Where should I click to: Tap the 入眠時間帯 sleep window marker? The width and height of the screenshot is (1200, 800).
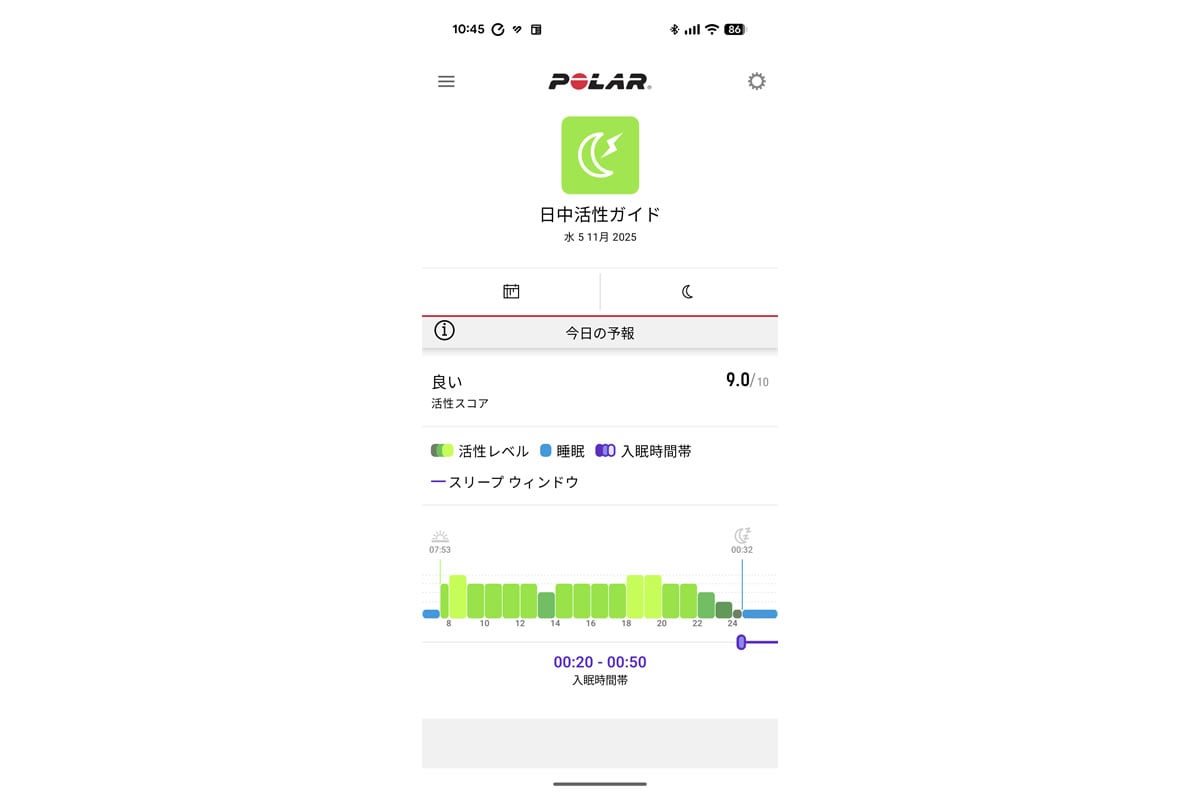click(x=741, y=642)
